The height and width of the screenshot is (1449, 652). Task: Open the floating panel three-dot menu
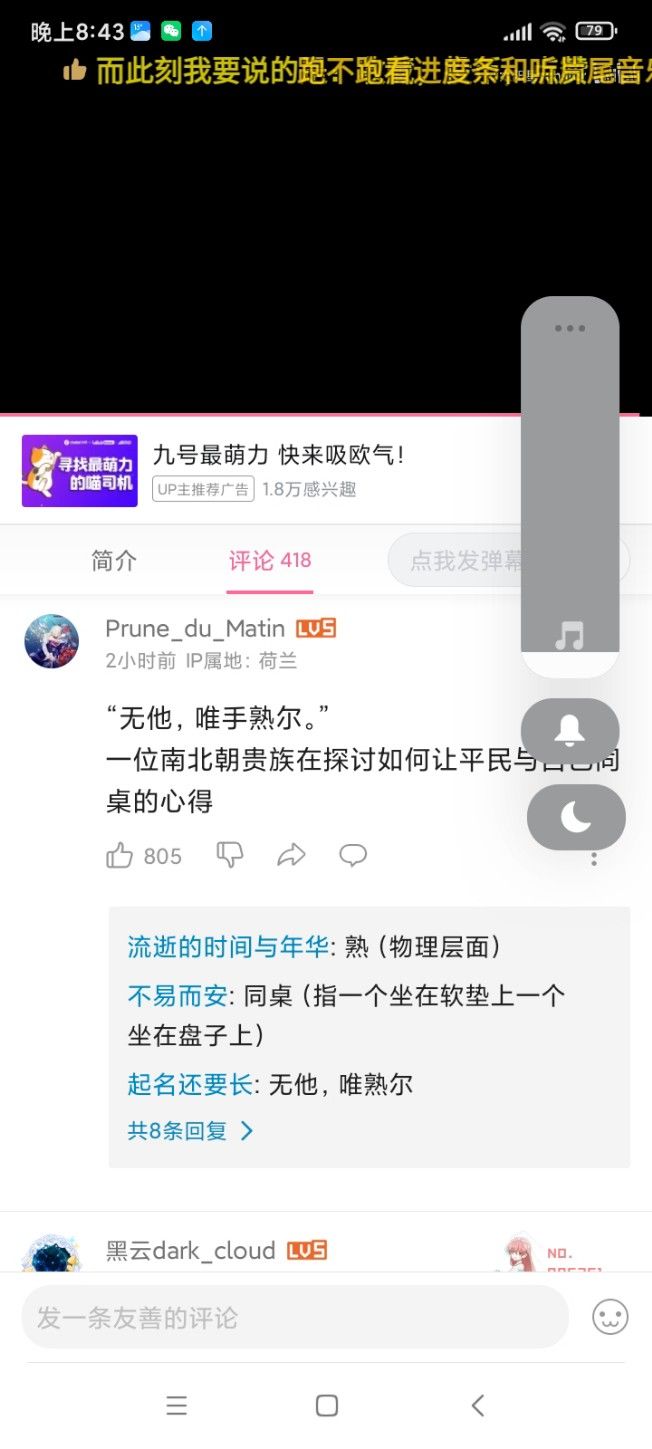[570, 328]
